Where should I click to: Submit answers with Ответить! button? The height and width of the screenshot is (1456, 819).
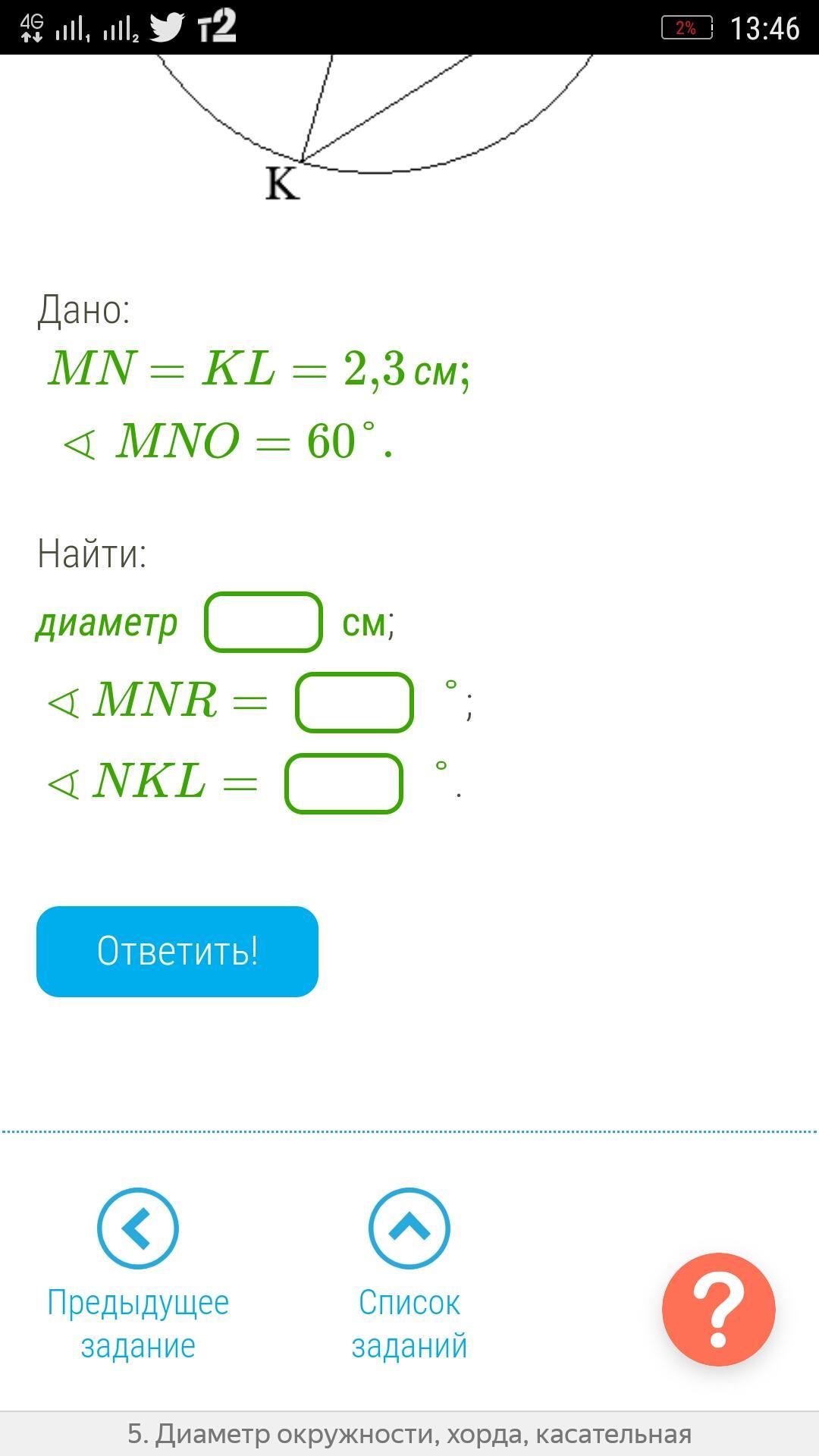point(177,952)
